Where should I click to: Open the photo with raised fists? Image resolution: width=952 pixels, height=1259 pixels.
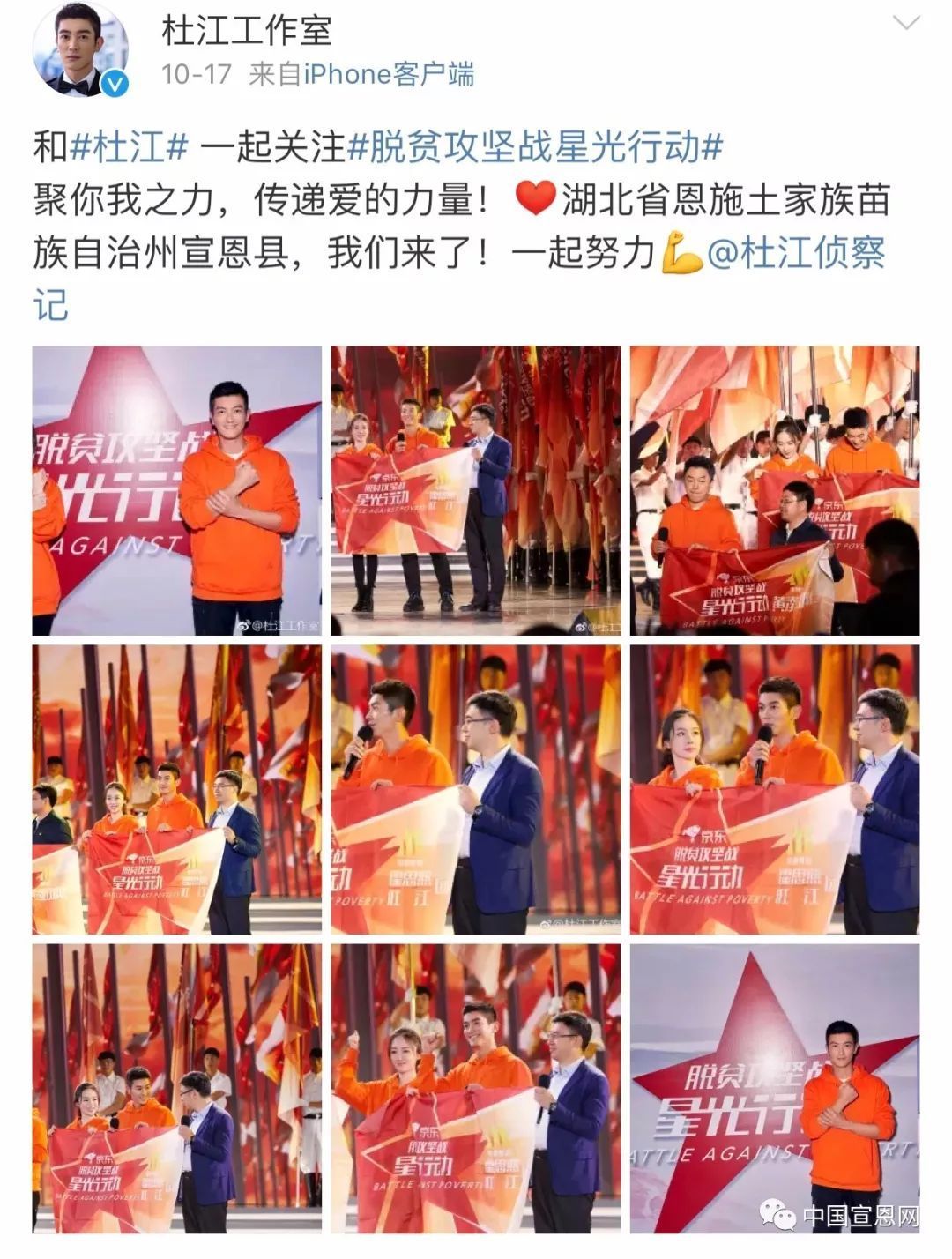click(x=476, y=1089)
